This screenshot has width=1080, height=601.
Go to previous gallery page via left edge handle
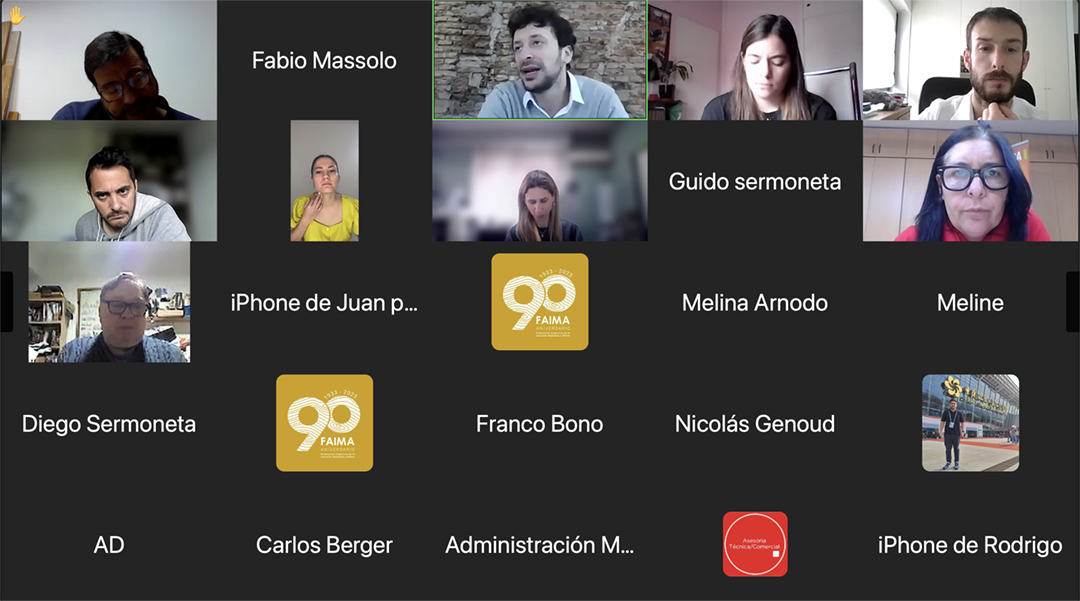point(6,302)
